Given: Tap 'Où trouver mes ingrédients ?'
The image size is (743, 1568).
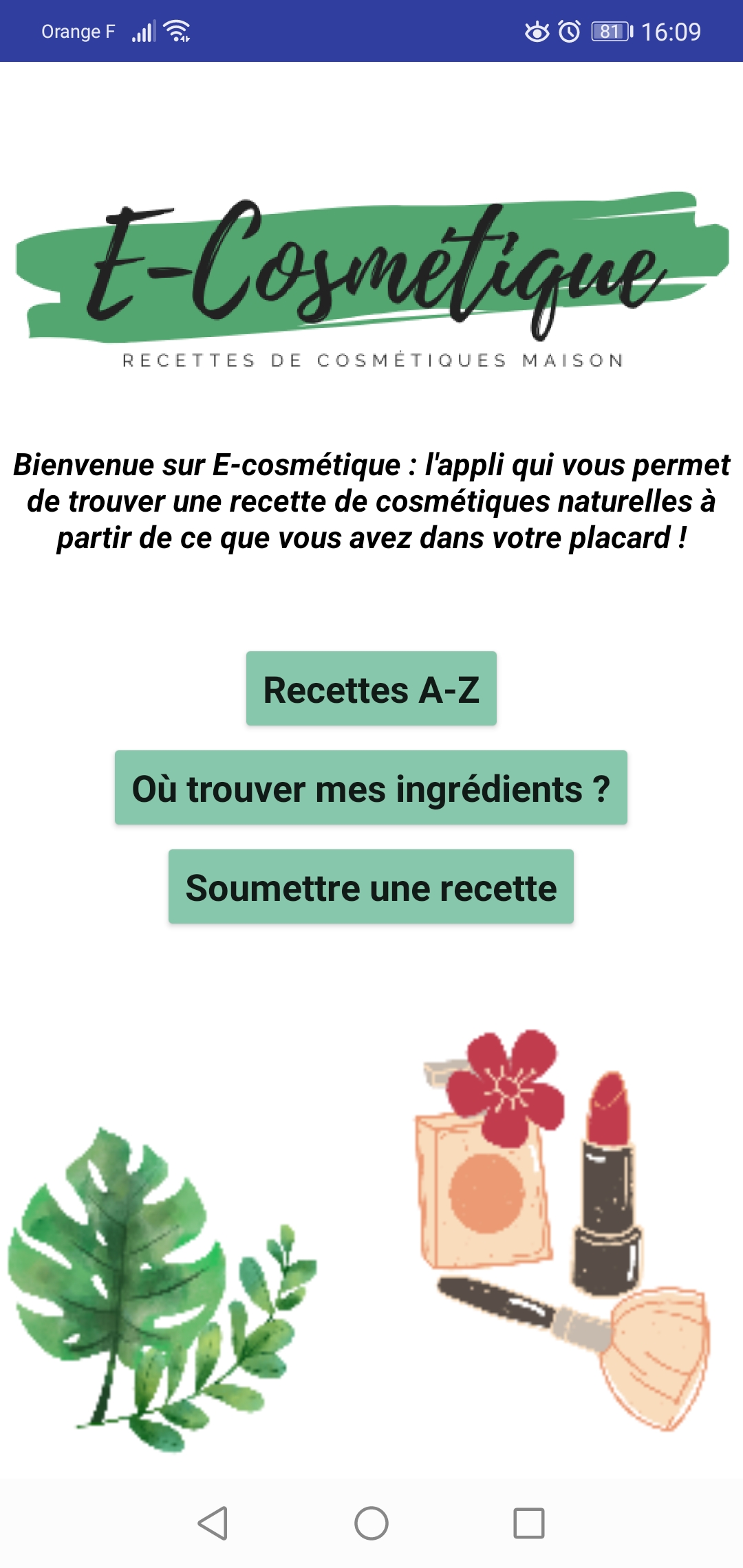Looking at the screenshot, I should pos(371,788).
